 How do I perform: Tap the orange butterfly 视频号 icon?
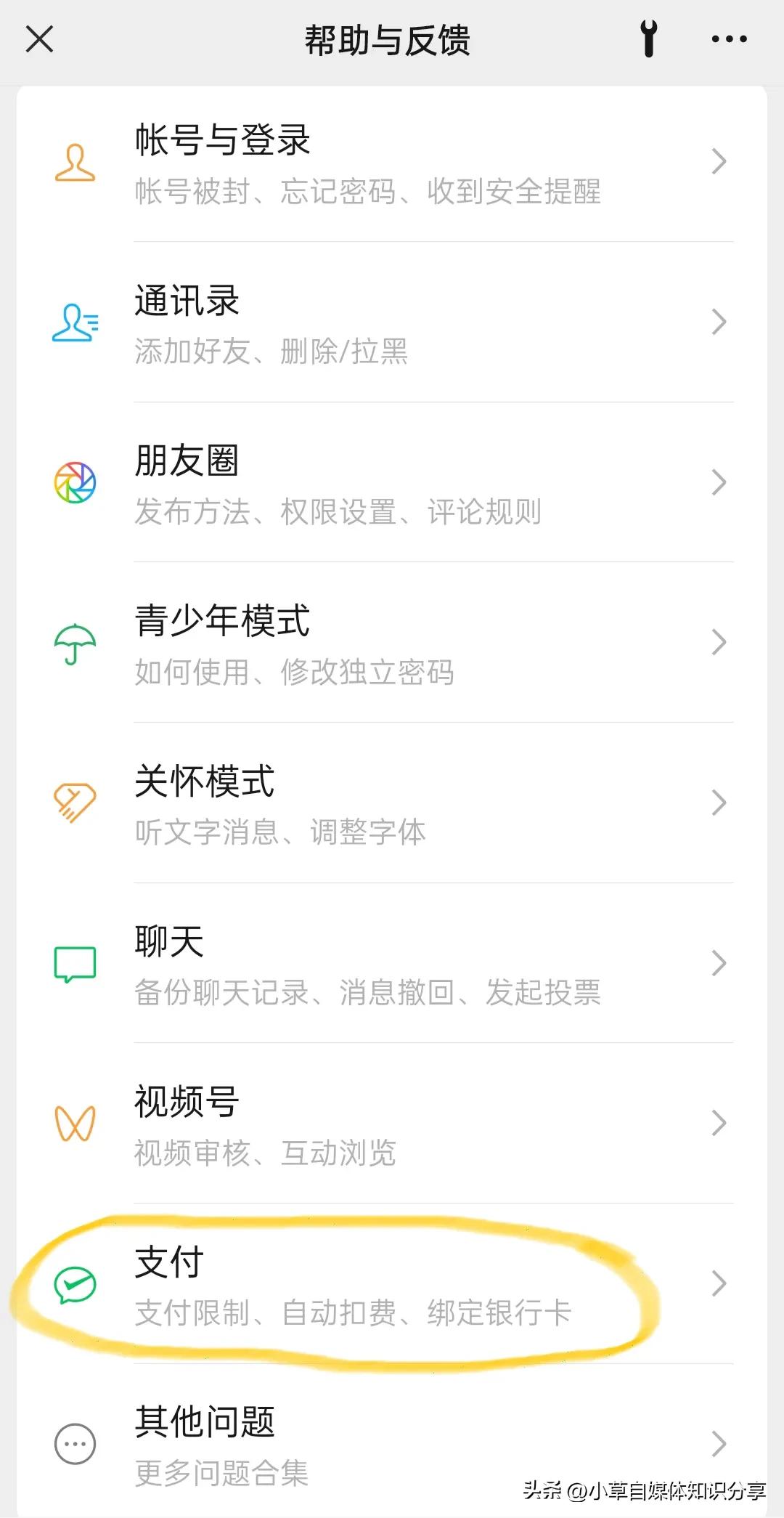pyautogui.click(x=73, y=1122)
